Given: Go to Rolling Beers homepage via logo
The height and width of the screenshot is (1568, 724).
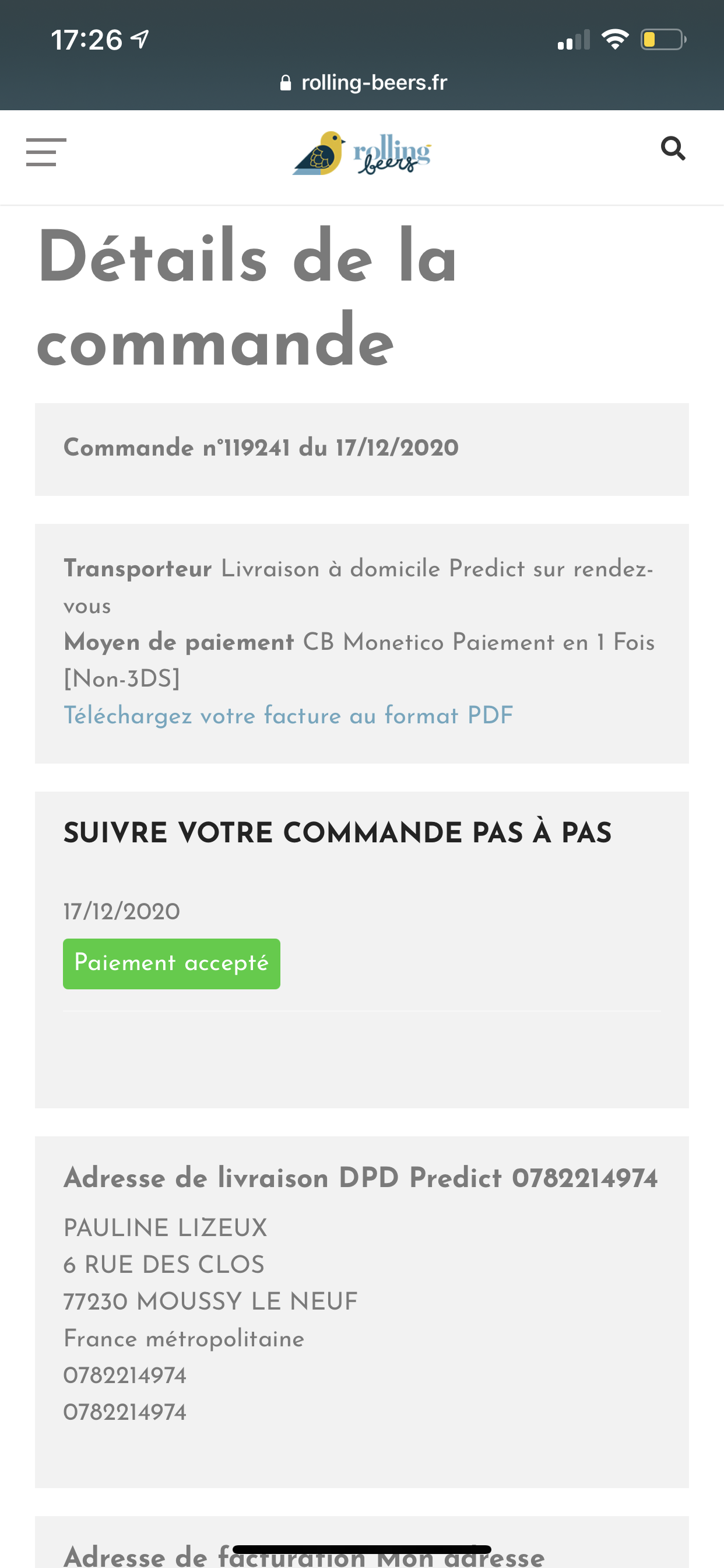Looking at the screenshot, I should 362,153.
